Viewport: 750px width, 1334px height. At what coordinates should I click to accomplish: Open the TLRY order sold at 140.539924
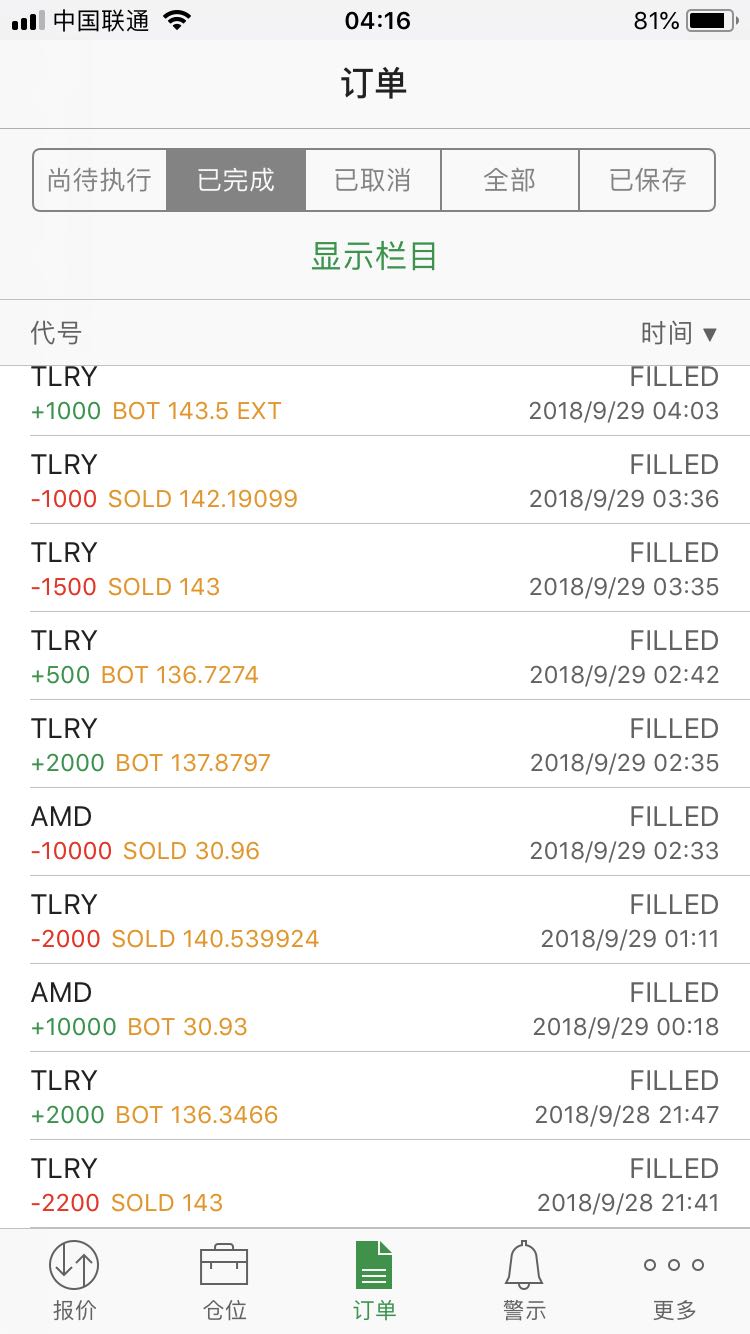[x=375, y=920]
